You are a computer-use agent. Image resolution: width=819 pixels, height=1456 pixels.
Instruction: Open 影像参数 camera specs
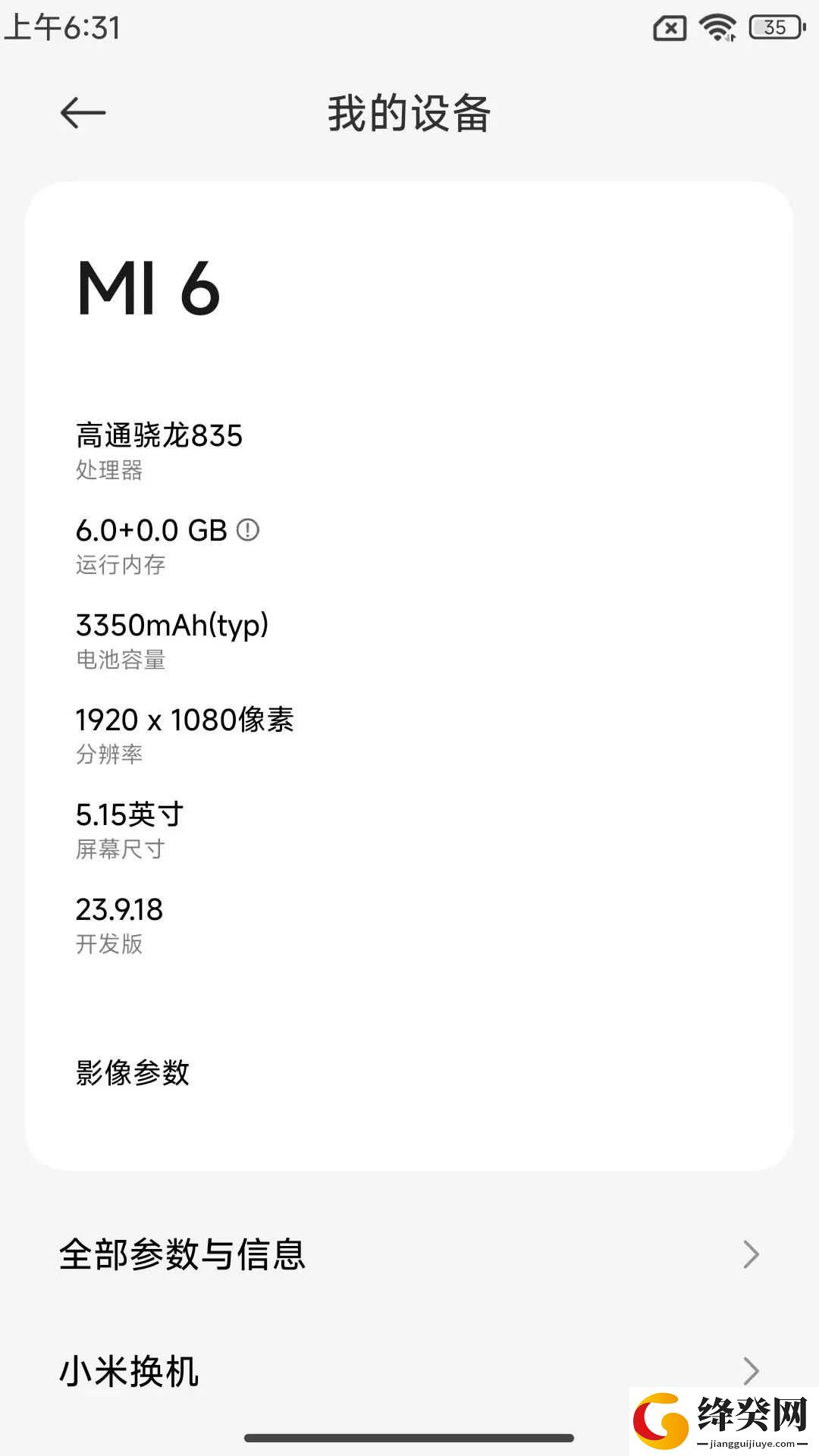pyautogui.click(x=133, y=1072)
